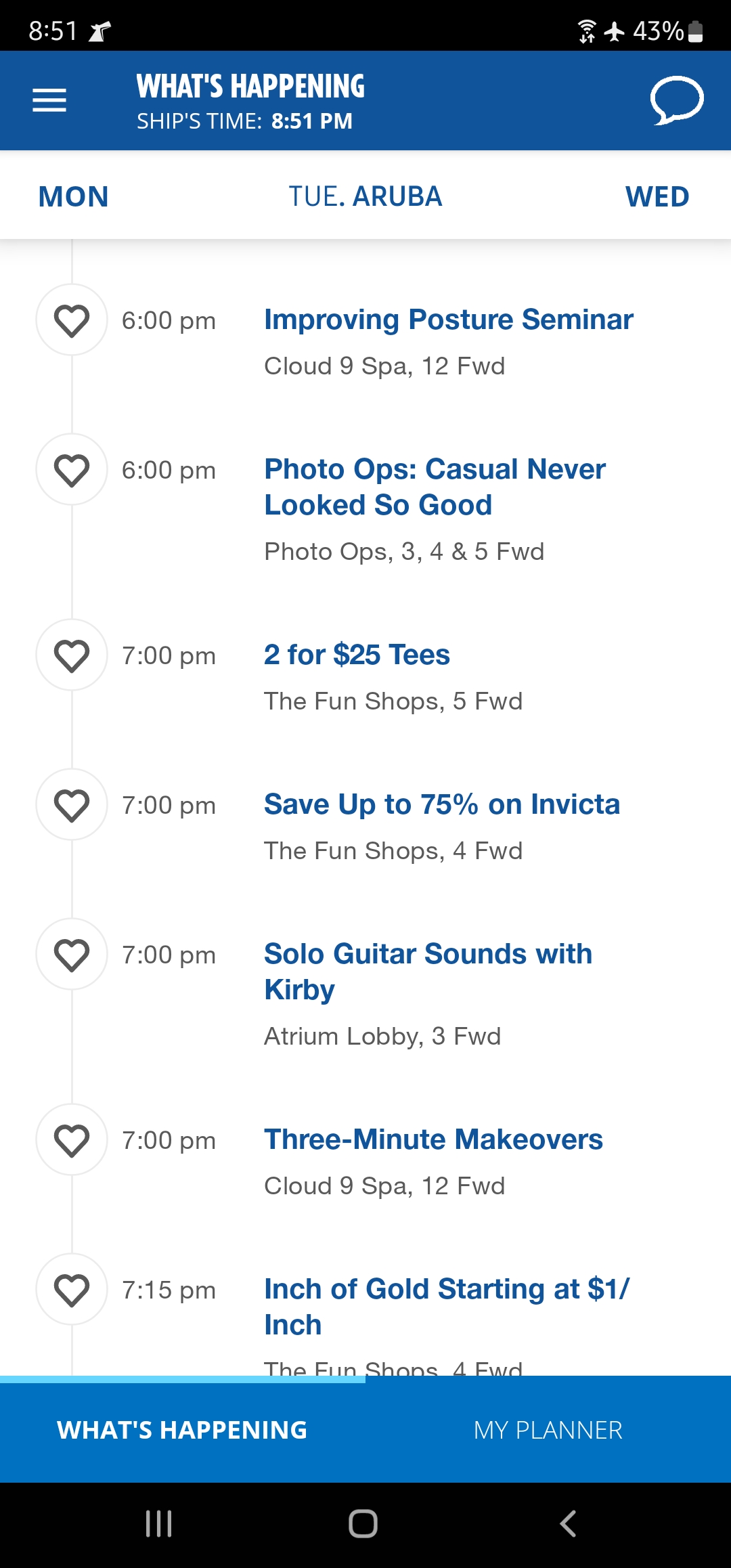The image size is (731, 1568).
Task: Open the hamburger navigation menu
Action: 49,101
